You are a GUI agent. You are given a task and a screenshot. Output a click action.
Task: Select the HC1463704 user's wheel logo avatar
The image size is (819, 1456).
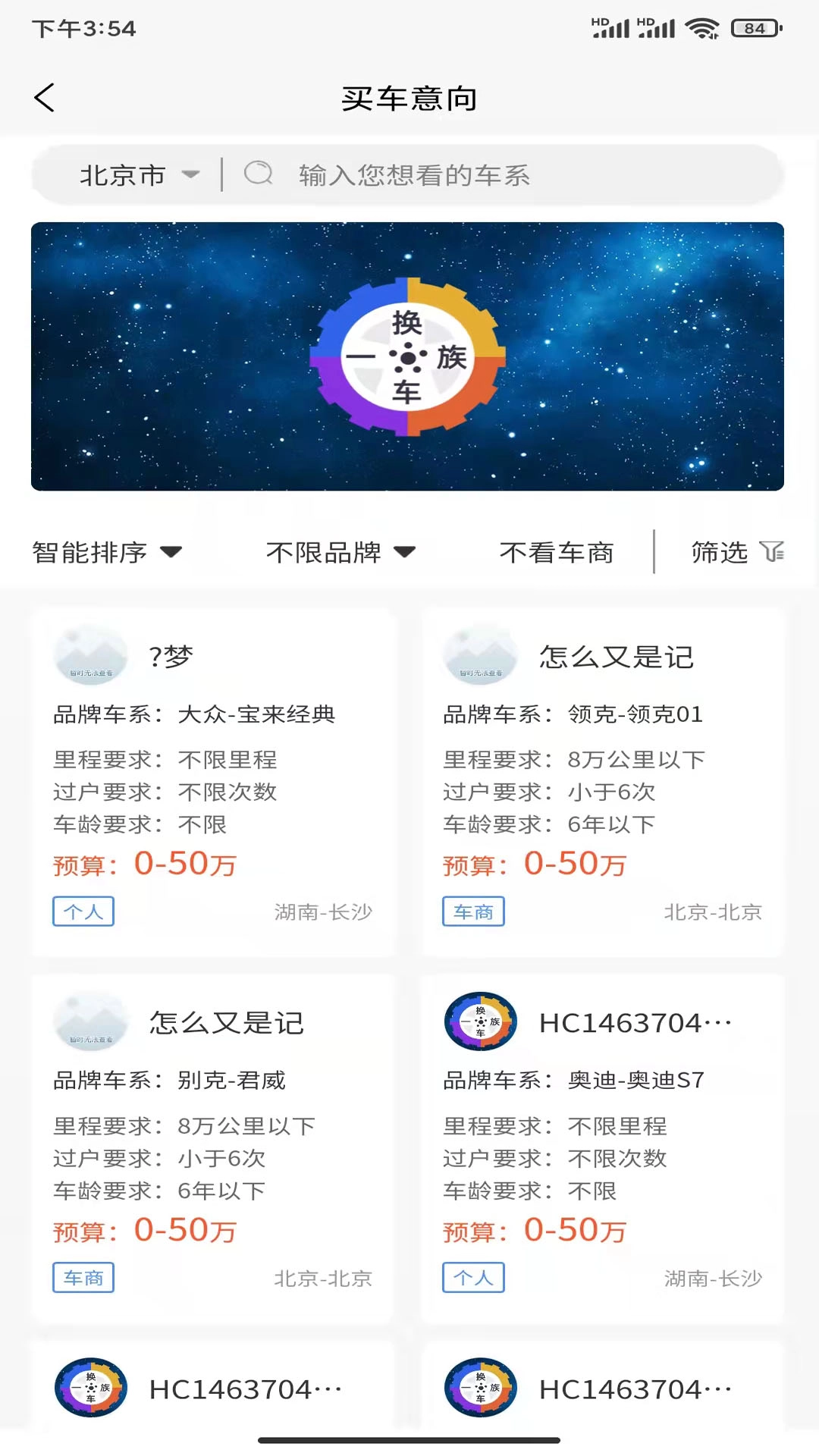(481, 1021)
